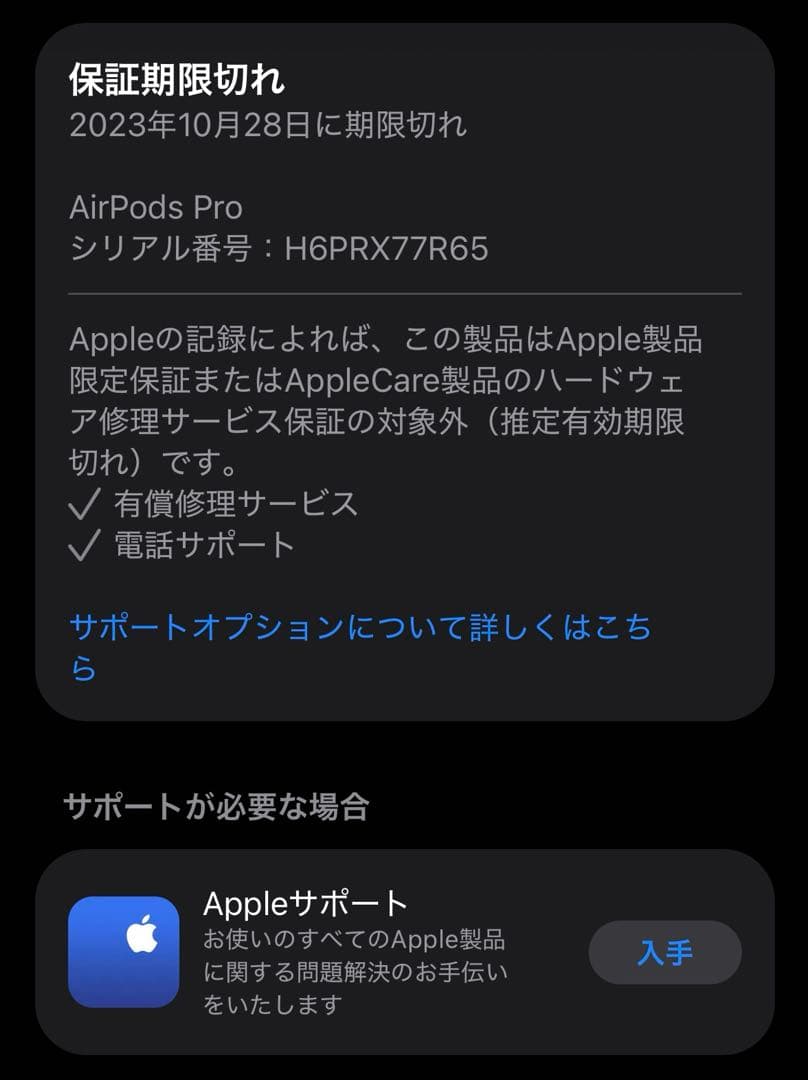Select the Apple Support rounded square icon
The width and height of the screenshot is (808, 1080).
pyautogui.click(x=123, y=949)
